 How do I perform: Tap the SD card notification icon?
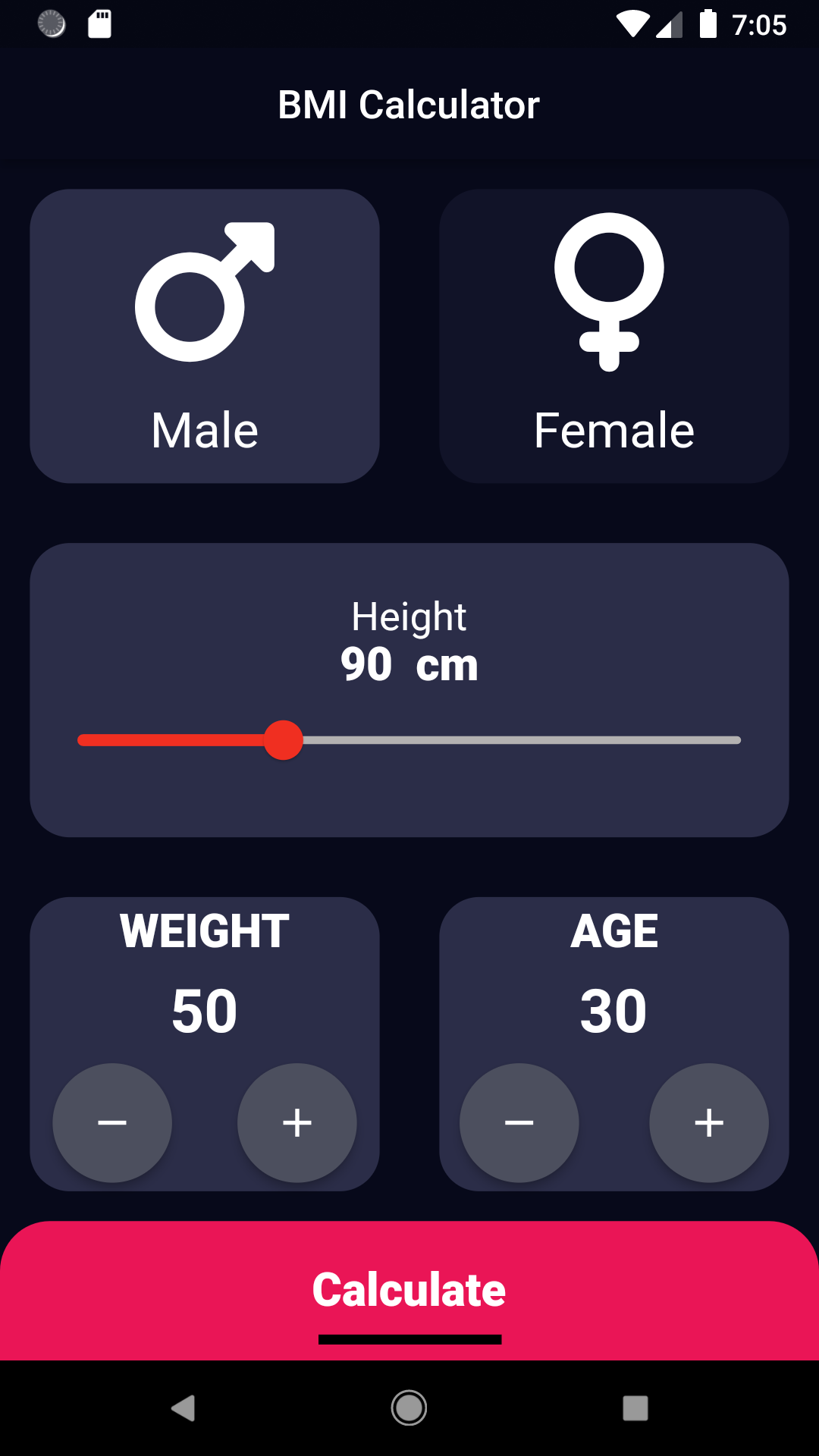point(100,25)
